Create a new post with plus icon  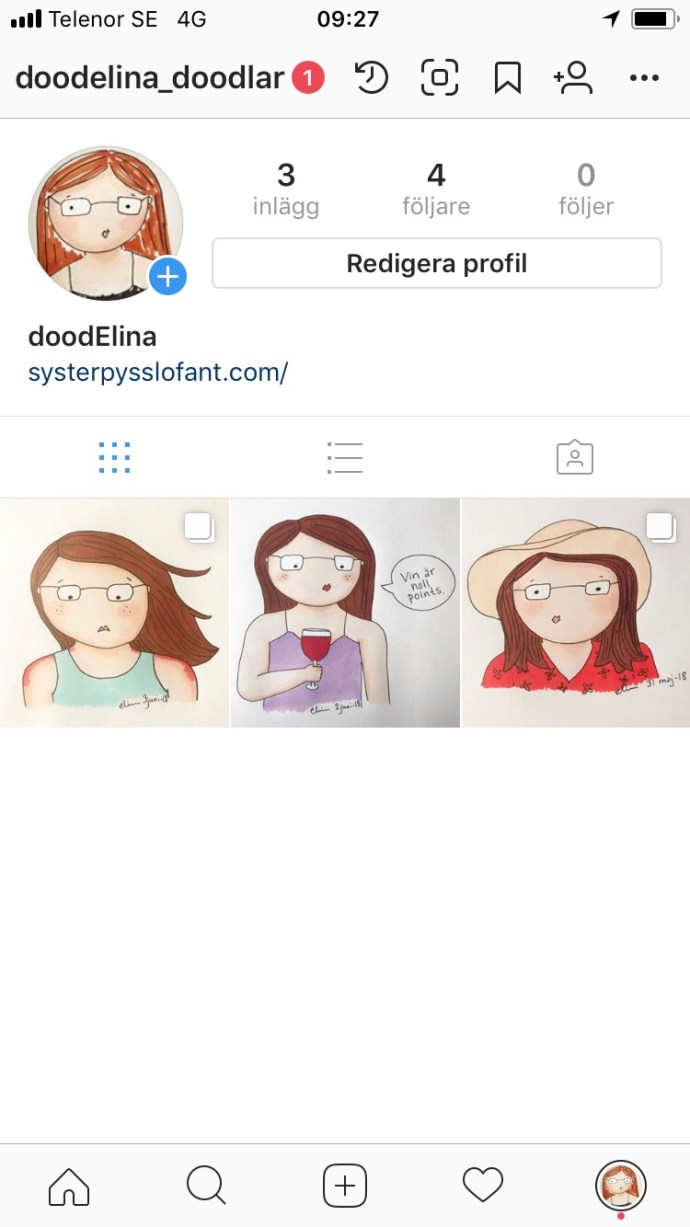[345, 1186]
